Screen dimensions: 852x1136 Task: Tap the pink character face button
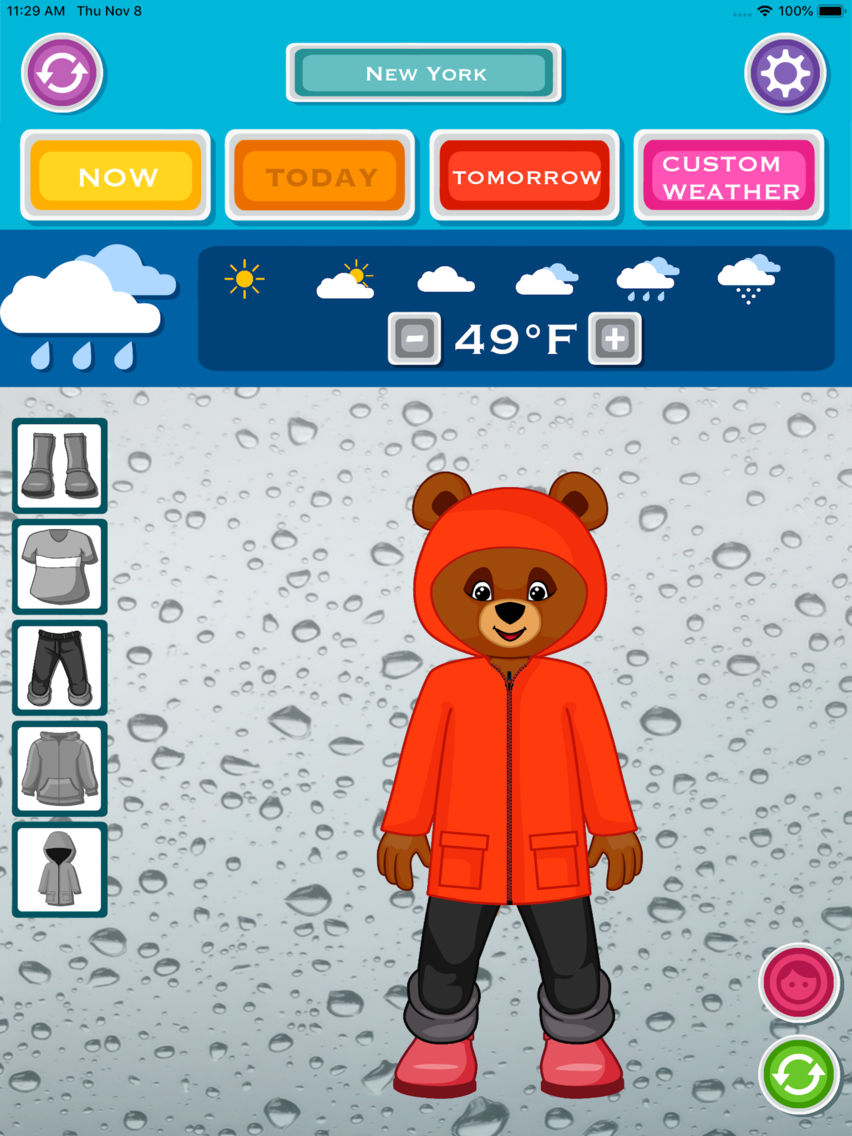(799, 983)
